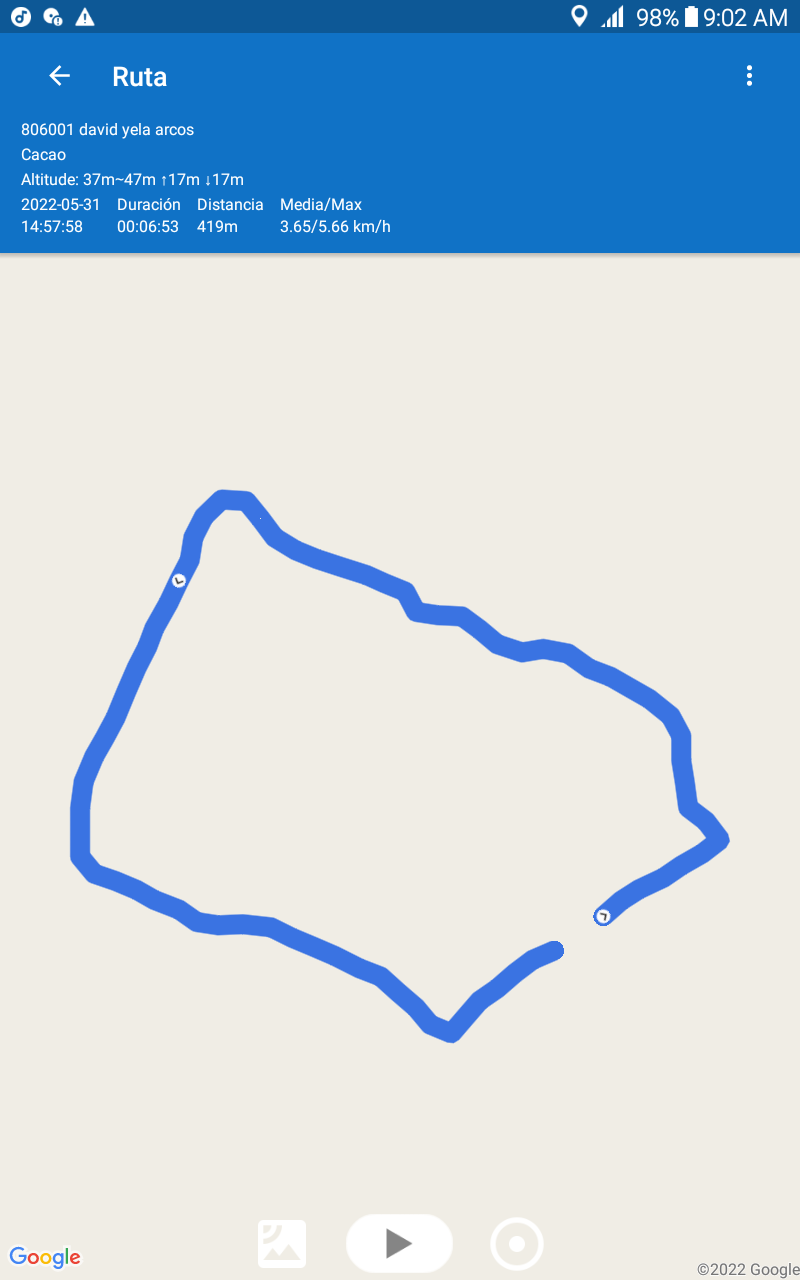The image size is (800, 1280).
Task: Play the route animation
Action: 399,1243
